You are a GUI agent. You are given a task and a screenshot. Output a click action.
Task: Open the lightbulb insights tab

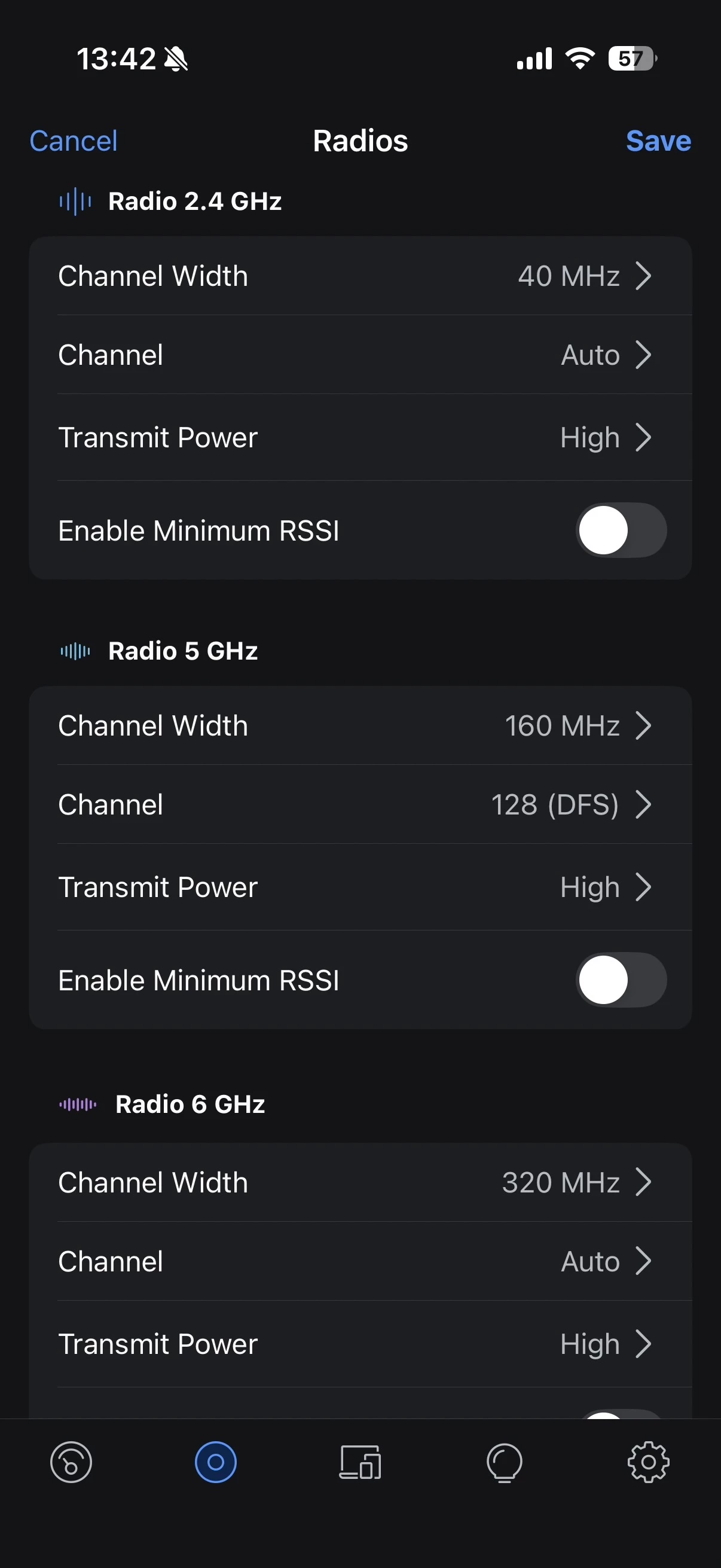click(505, 1462)
